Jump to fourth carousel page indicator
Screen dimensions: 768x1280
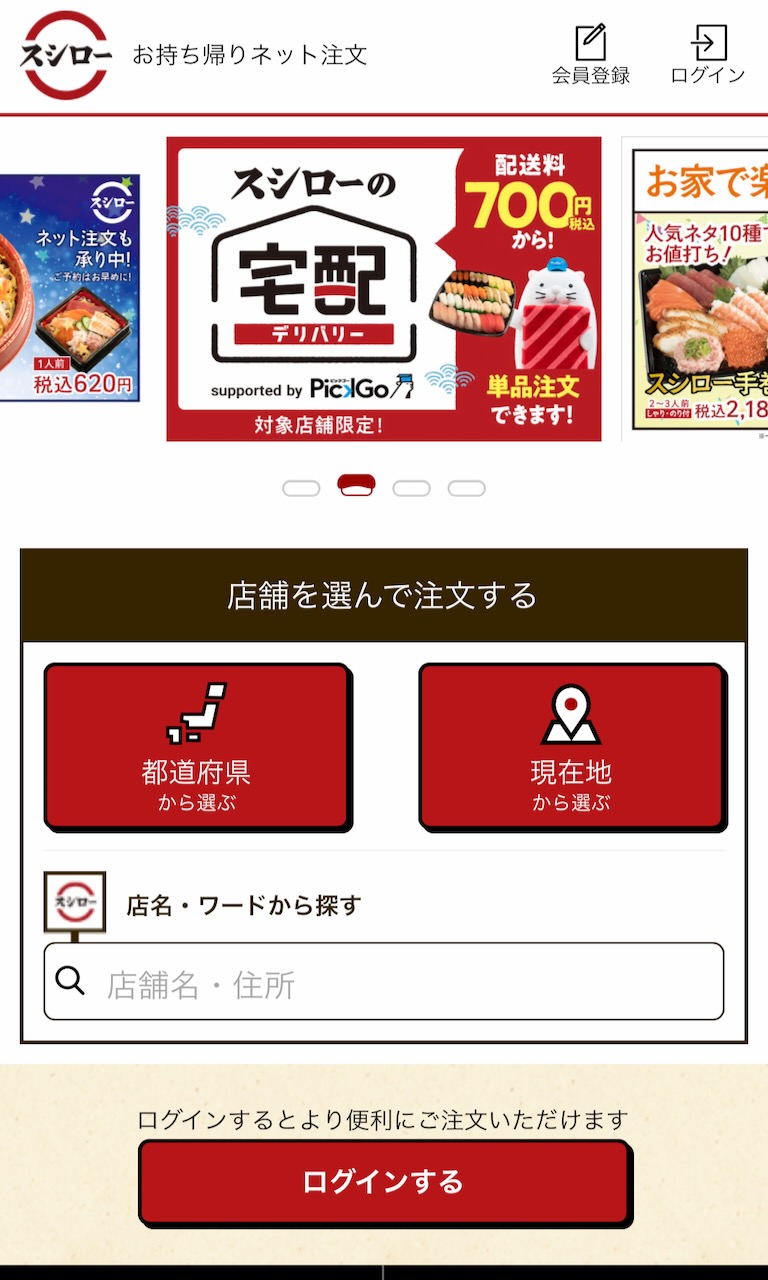click(x=466, y=488)
